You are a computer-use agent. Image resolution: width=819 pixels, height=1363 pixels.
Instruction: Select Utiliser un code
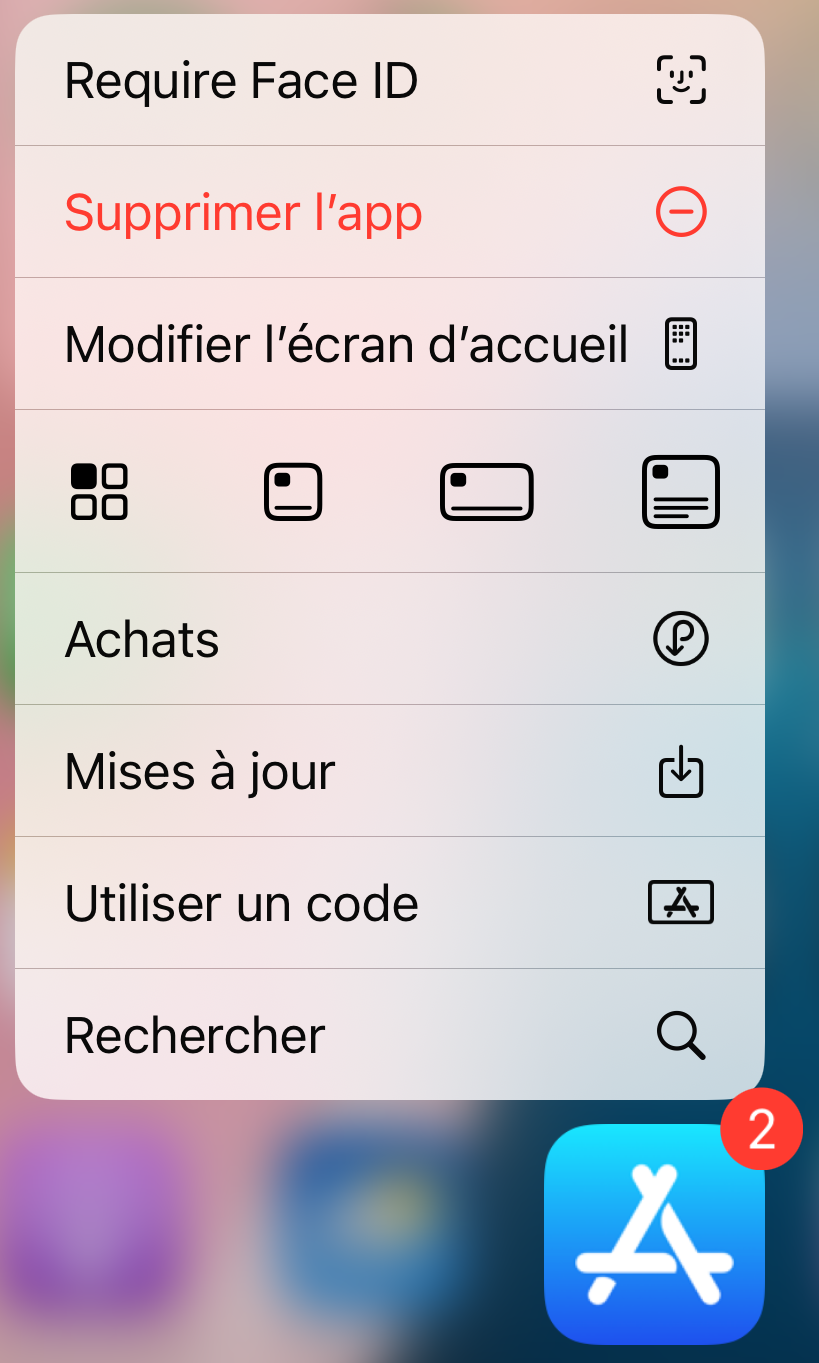click(x=390, y=903)
